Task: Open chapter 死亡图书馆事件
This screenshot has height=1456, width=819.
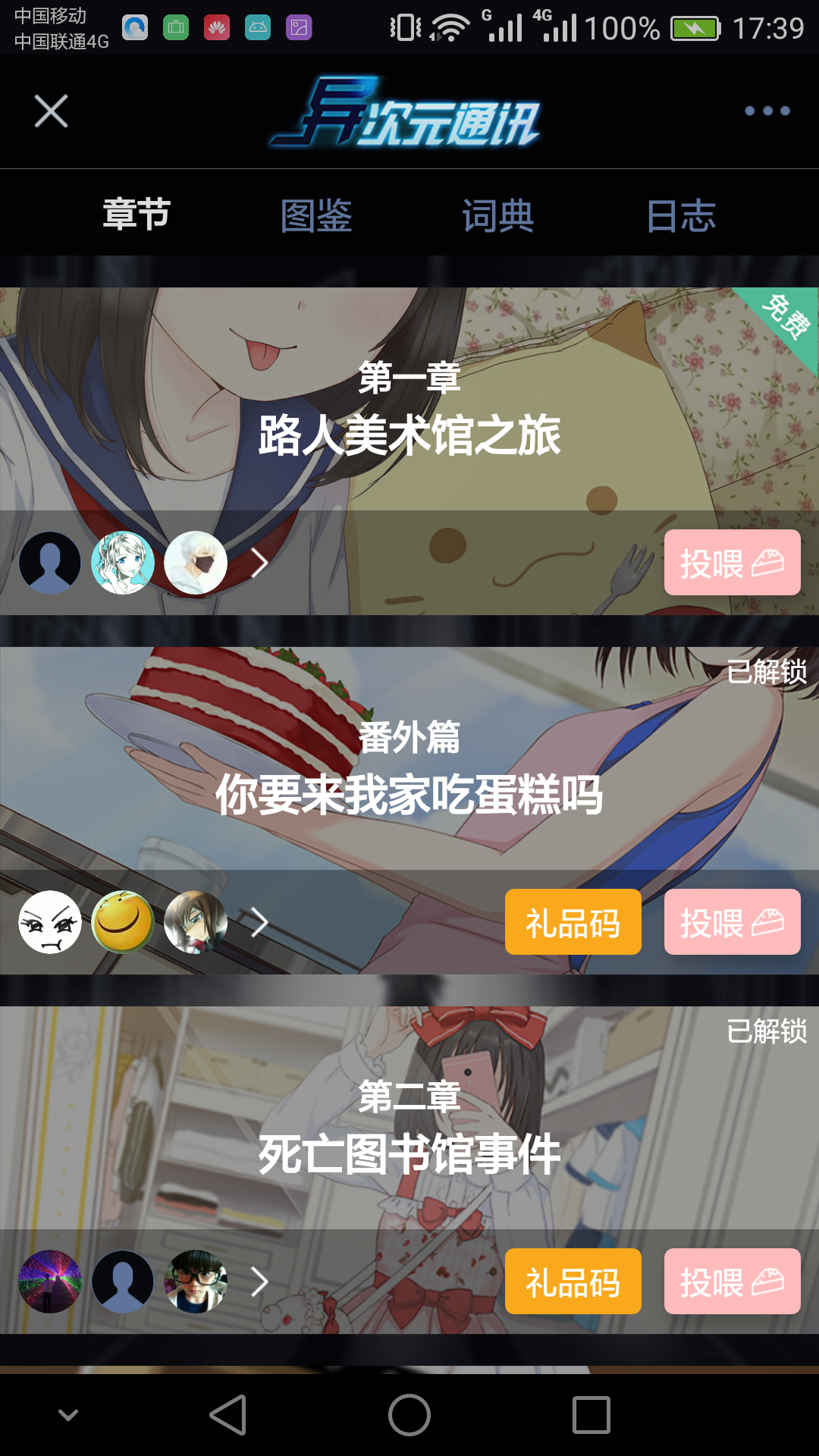Action: (409, 1154)
